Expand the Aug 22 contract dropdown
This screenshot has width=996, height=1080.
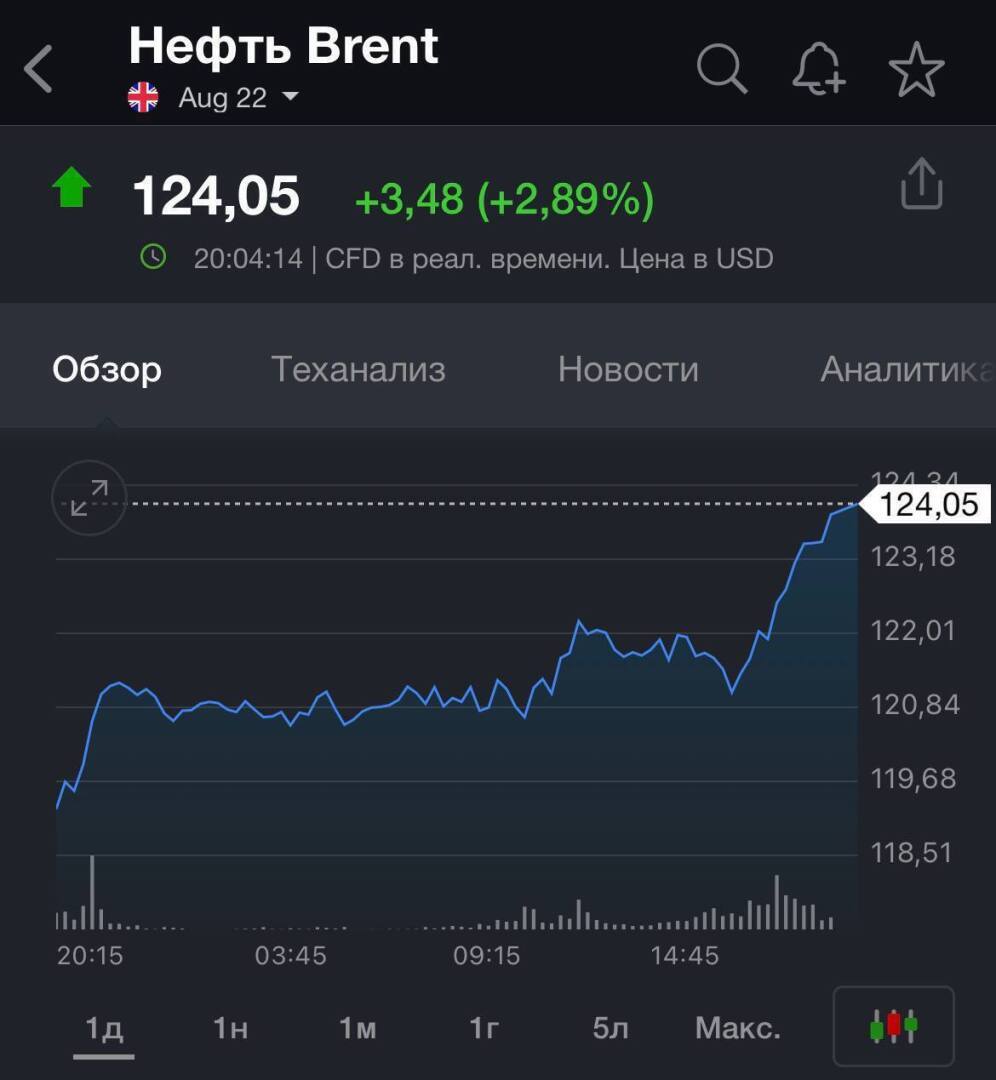coord(289,97)
